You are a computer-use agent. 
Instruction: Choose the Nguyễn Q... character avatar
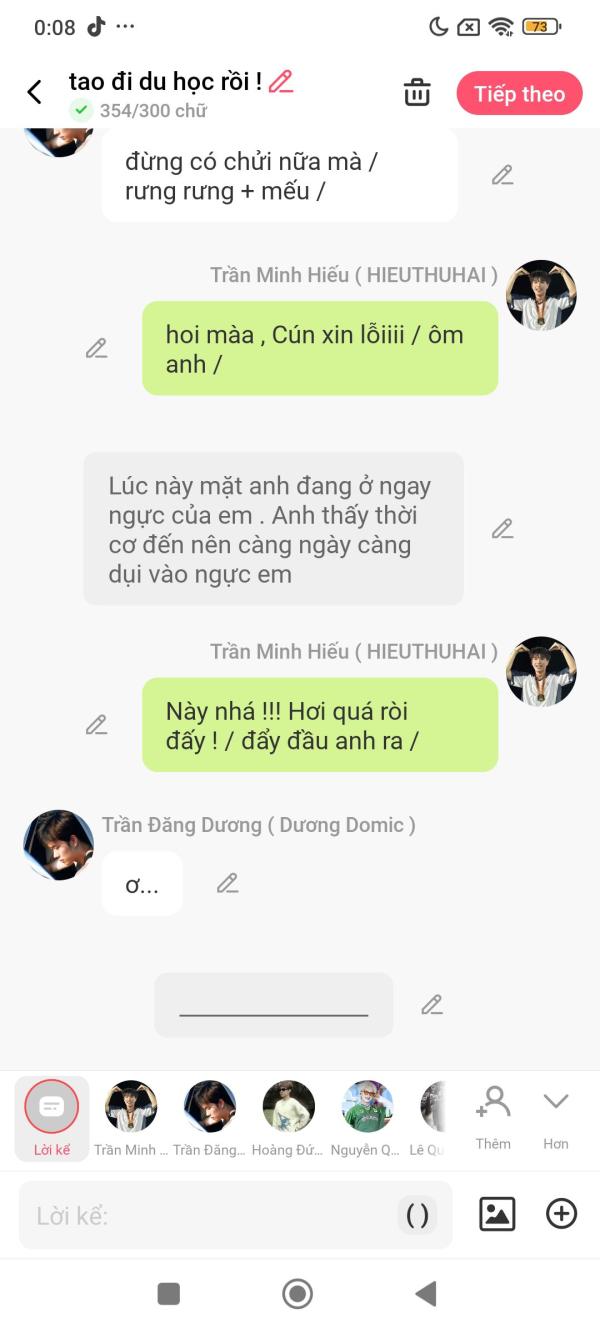(366, 1118)
